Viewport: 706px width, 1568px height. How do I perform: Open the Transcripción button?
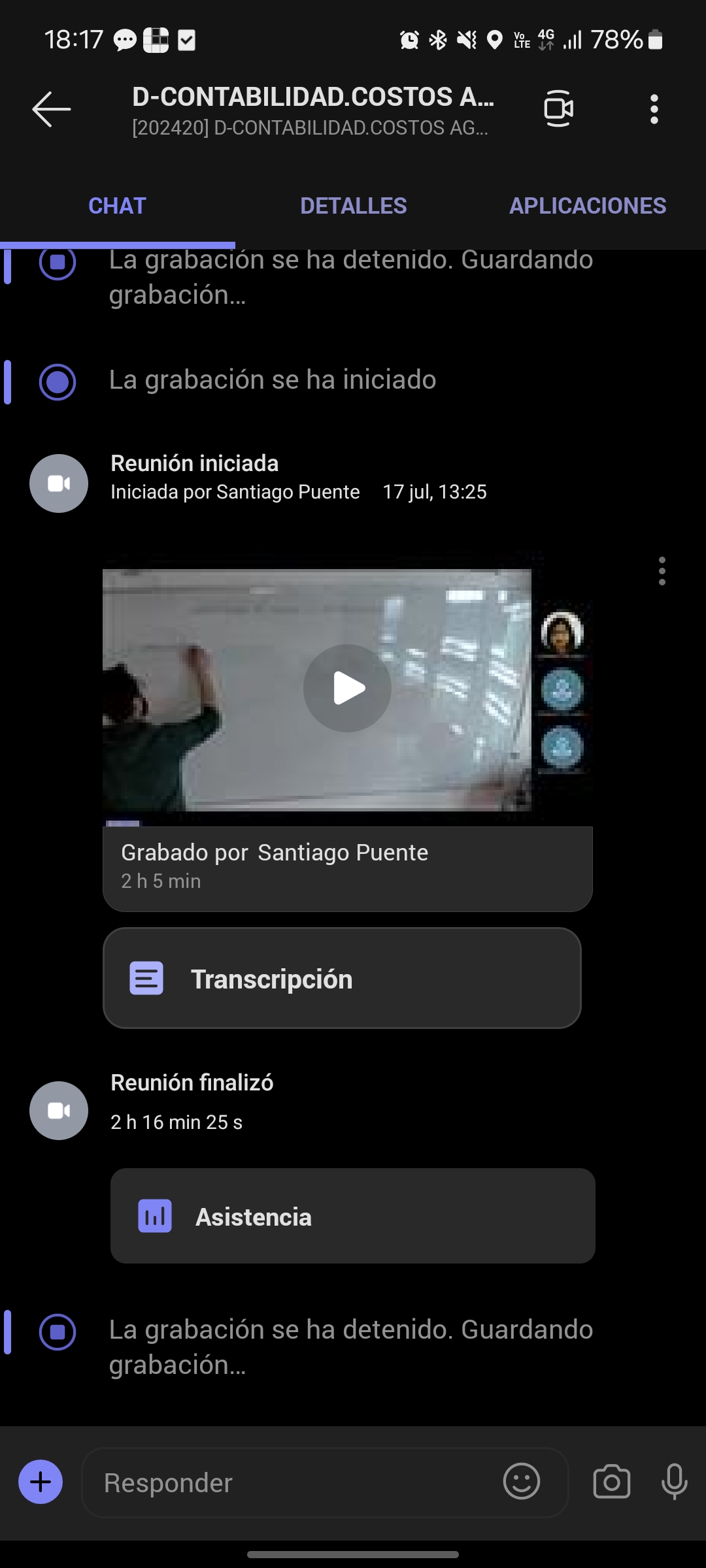coord(342,979)
